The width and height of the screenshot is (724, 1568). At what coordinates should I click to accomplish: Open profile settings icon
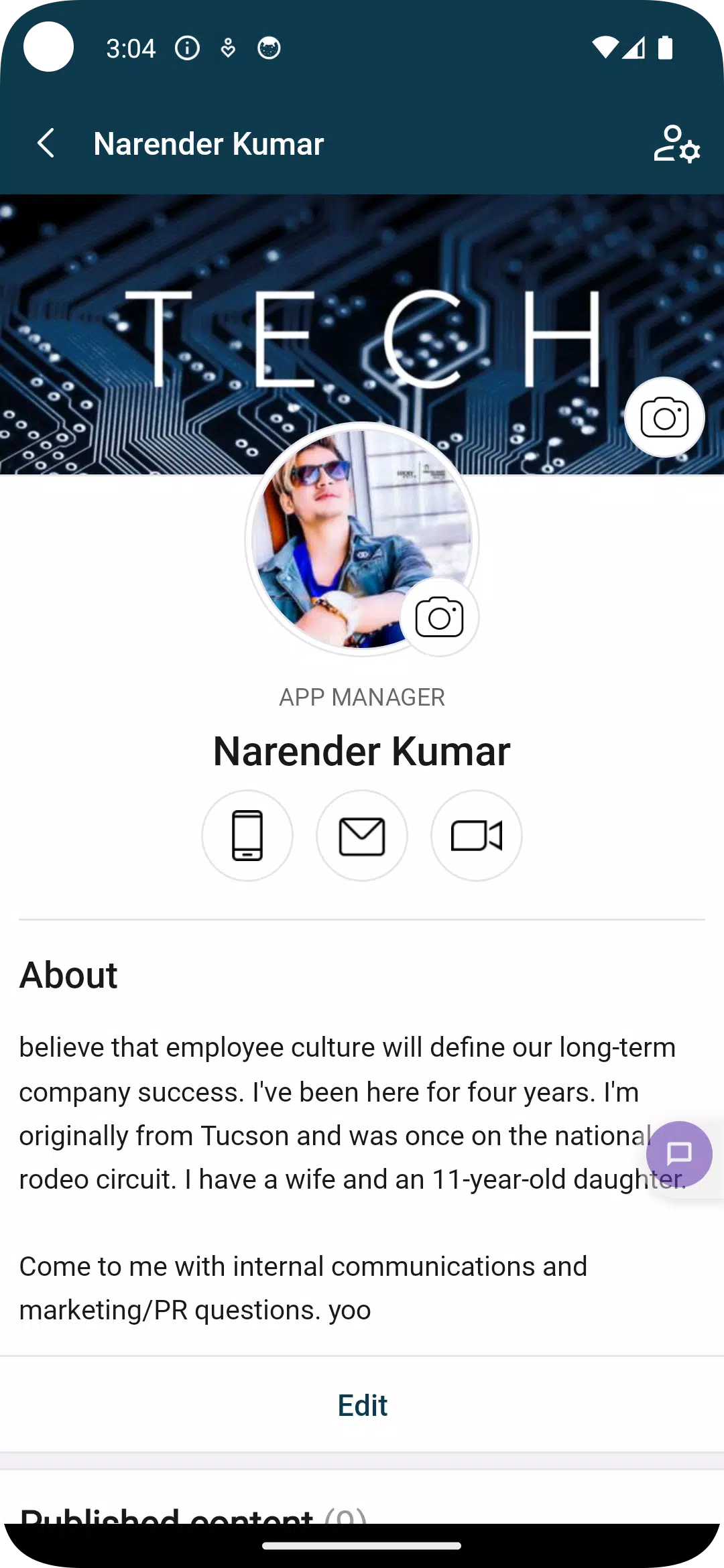click(x=676, y=143)
